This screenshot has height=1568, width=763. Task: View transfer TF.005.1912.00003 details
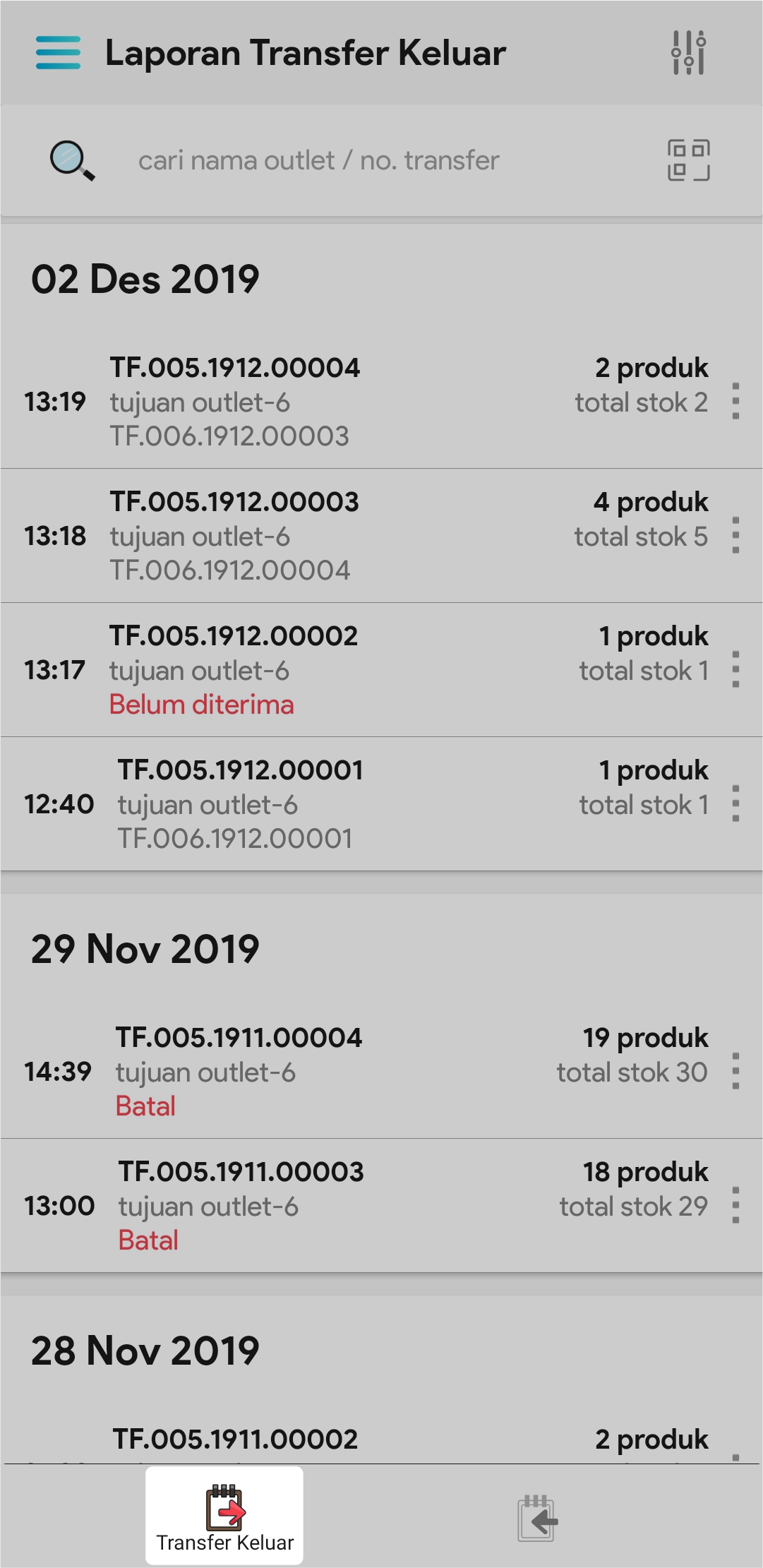coord(353,535)
